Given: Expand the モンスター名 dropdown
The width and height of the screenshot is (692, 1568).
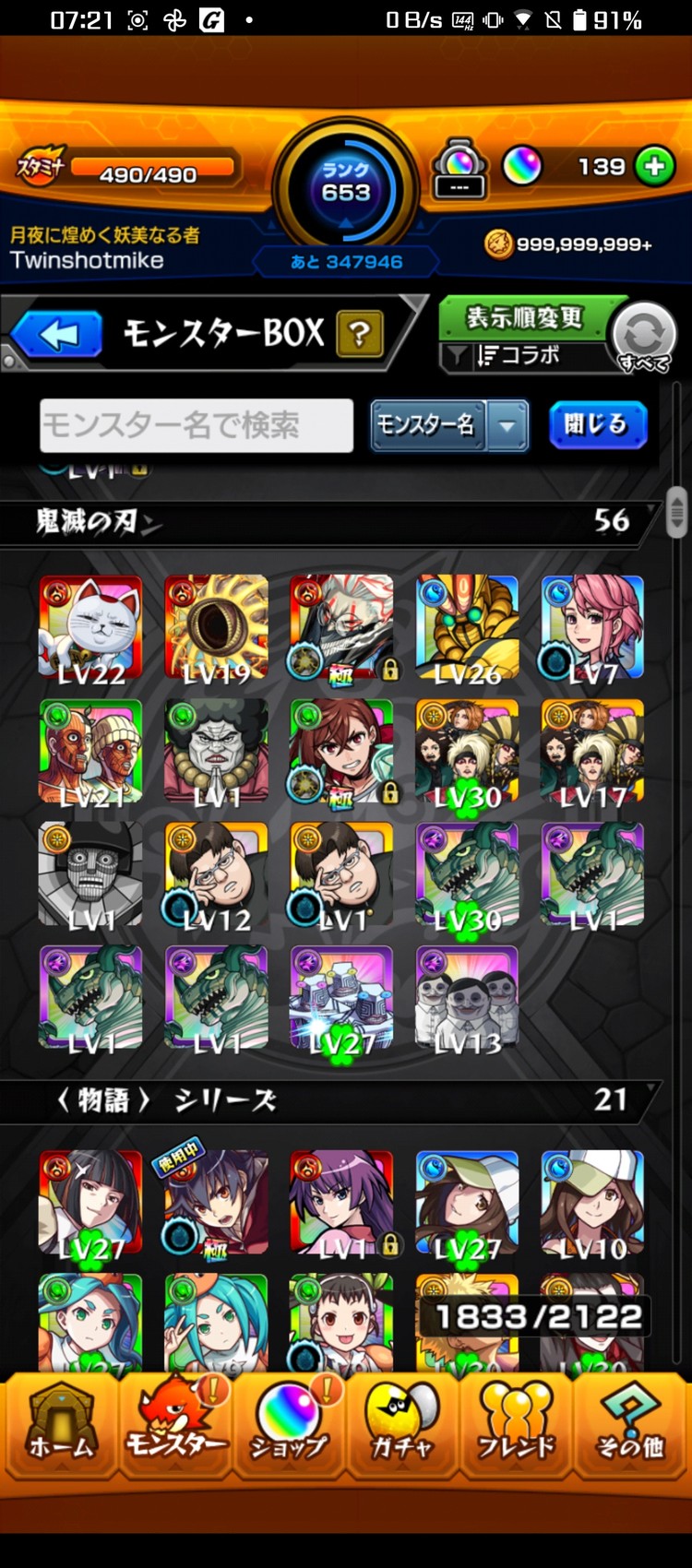Looking at the screenshot, I should click(507, 425).
